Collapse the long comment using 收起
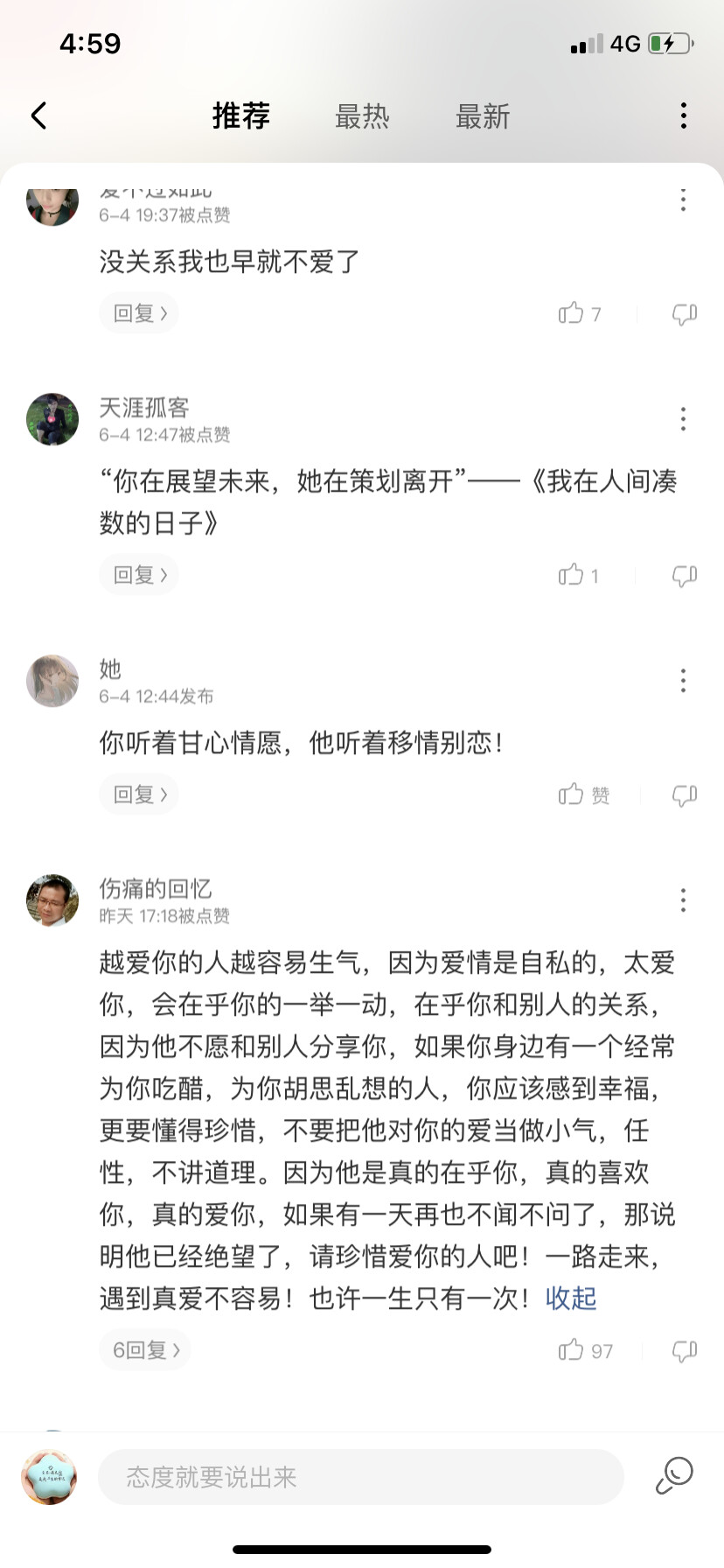Screen dimensions: 724x1568 569,1299
